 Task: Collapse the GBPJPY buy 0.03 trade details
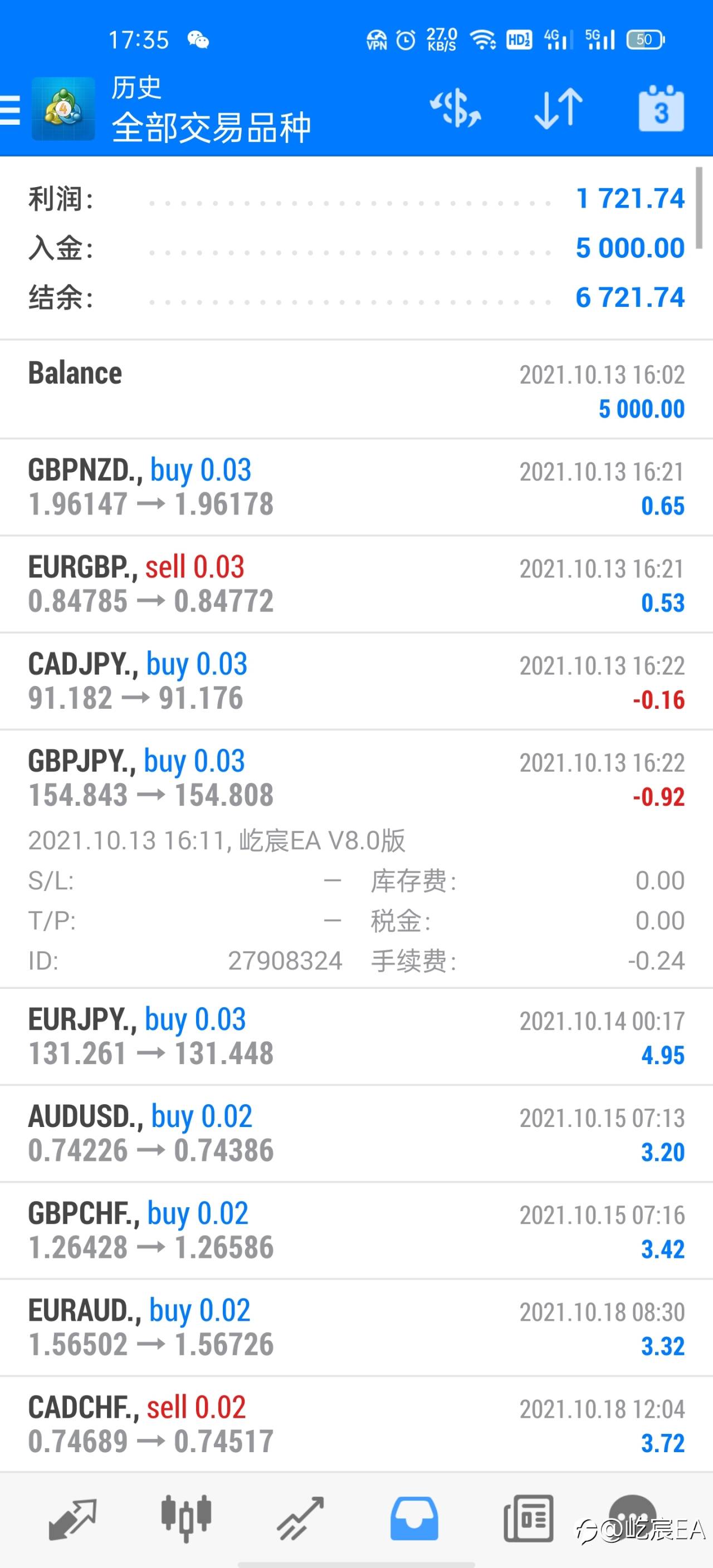pos(356,859)
